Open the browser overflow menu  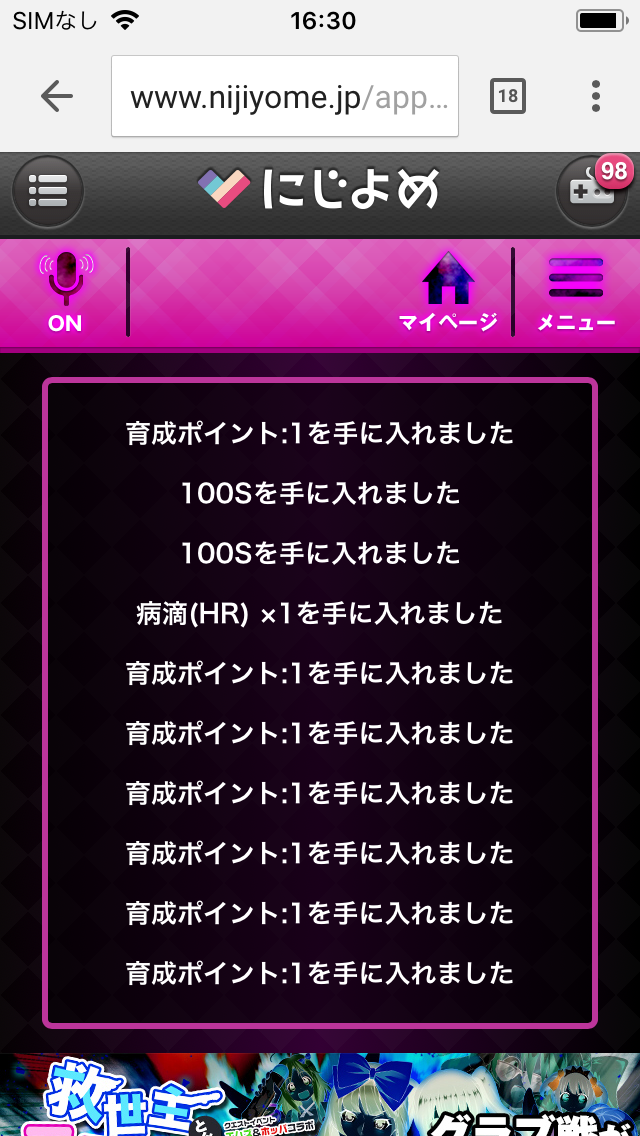(x=596, y=96)
